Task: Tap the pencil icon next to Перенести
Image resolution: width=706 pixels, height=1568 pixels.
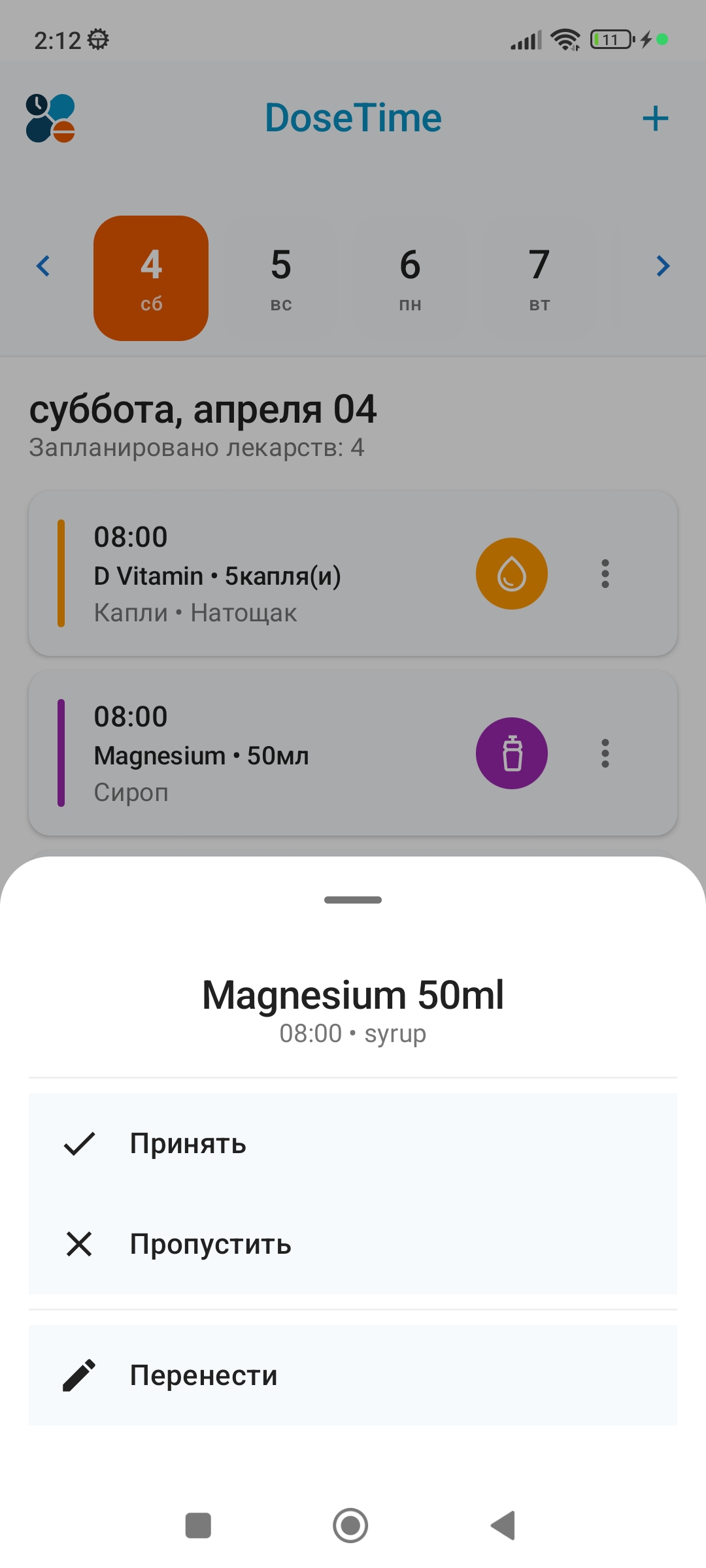Action: pyautogui.click(x=80, y=1374)
